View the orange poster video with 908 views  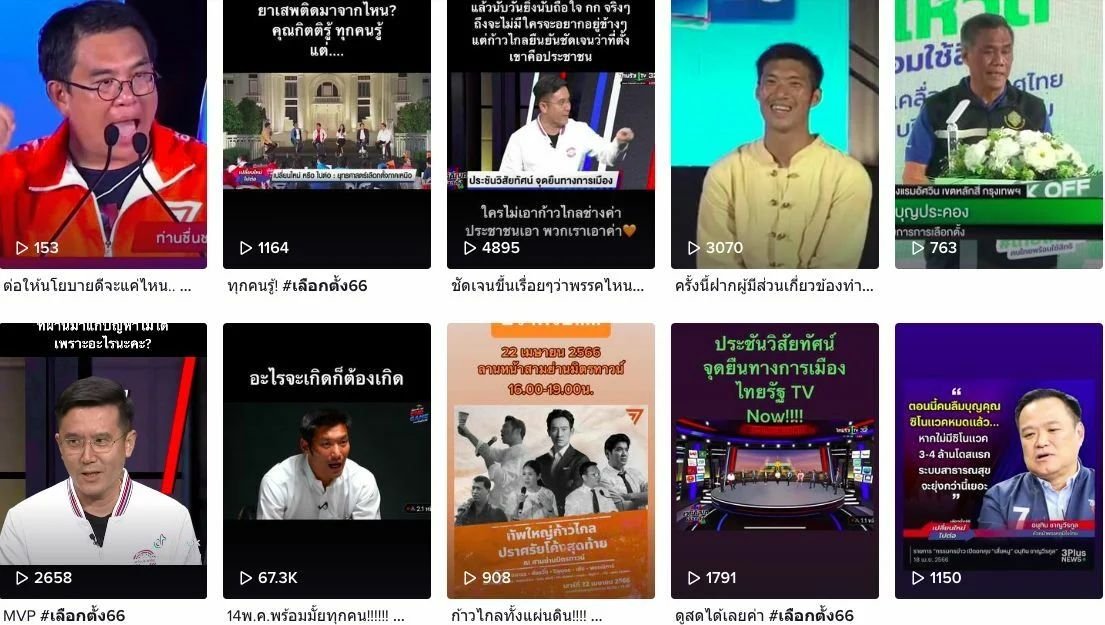coord(551,460)
